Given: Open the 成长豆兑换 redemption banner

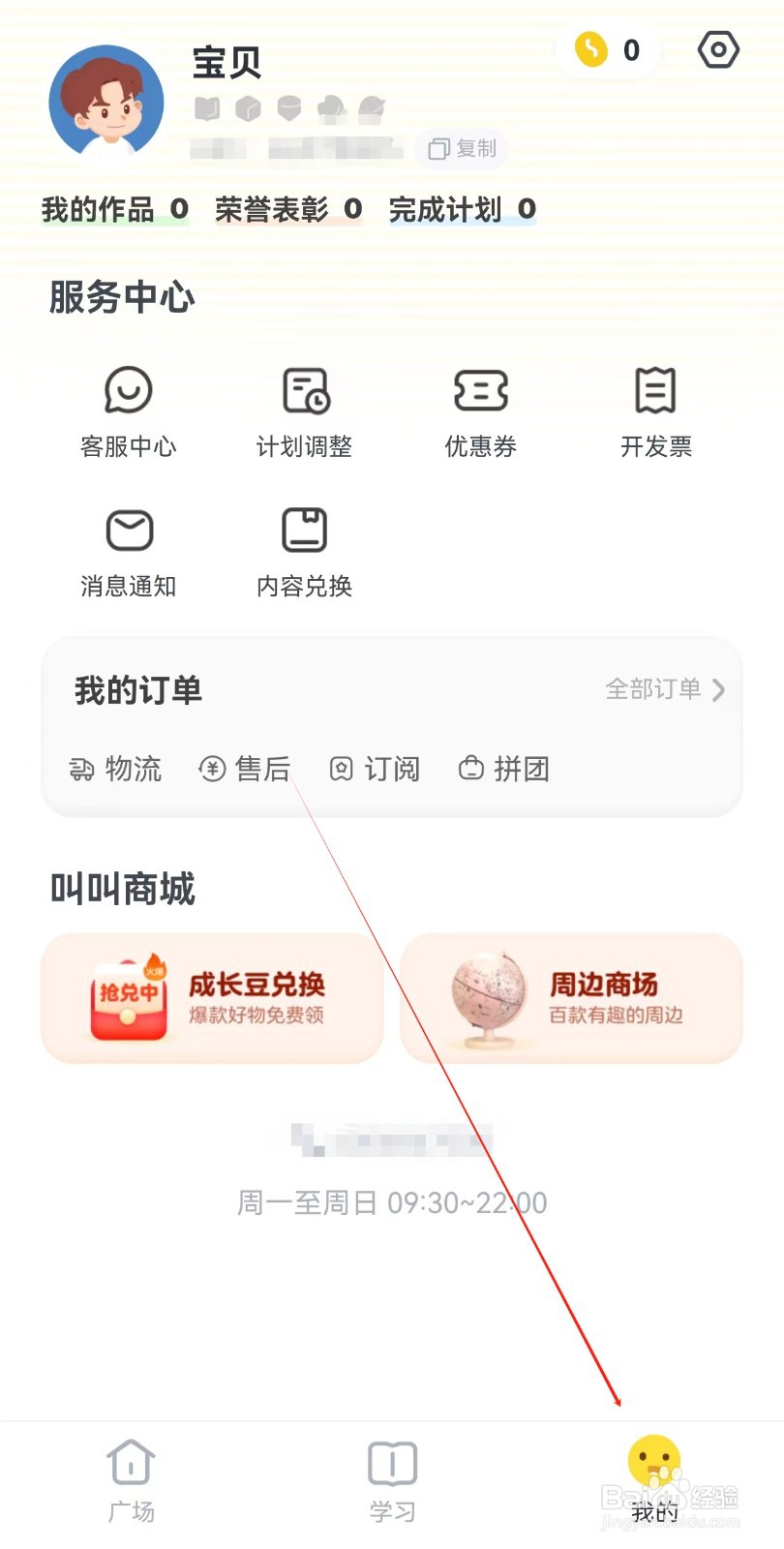Looking at the screenshot, I should (x=211, y=998).
